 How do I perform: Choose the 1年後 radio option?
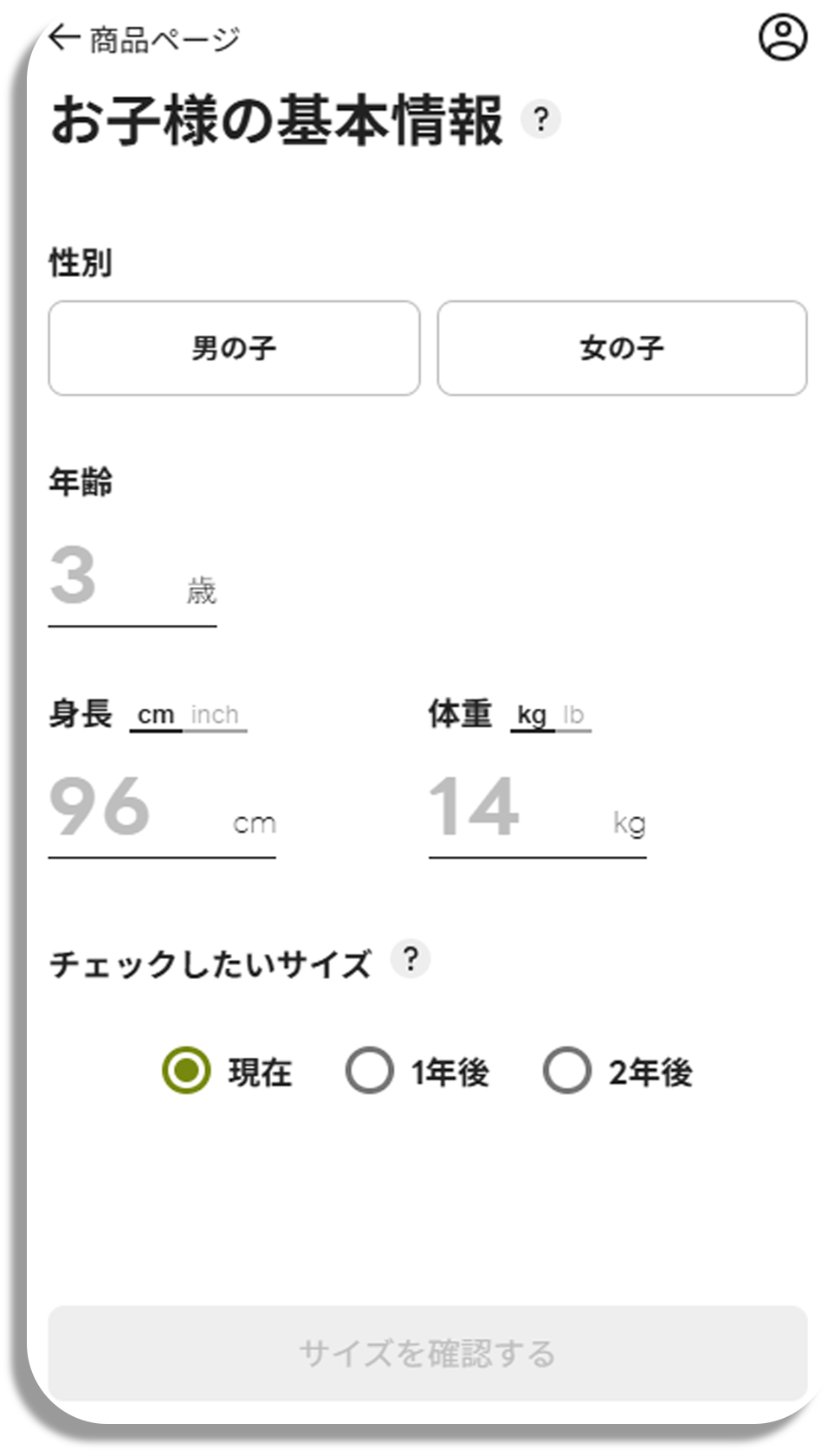pos(370,1070)
